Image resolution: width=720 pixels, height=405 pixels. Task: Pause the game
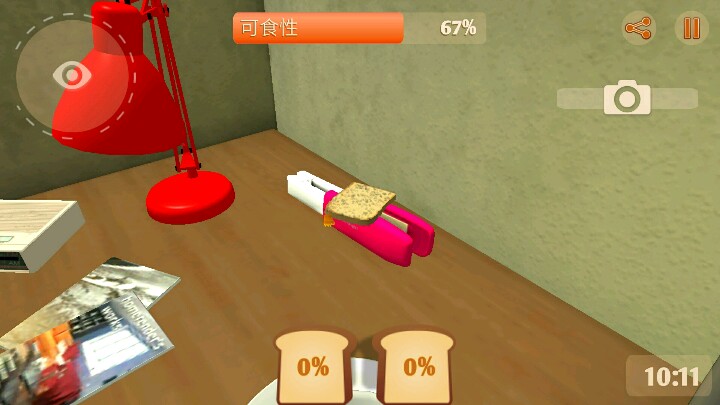(692, 28)
